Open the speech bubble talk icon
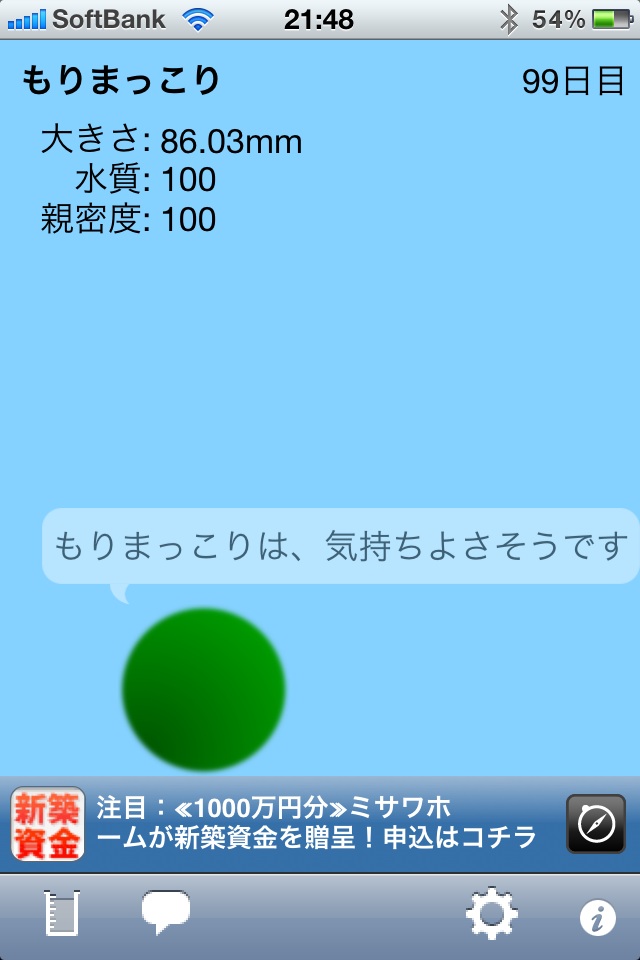The image size is (640, 960). [166, 913]
